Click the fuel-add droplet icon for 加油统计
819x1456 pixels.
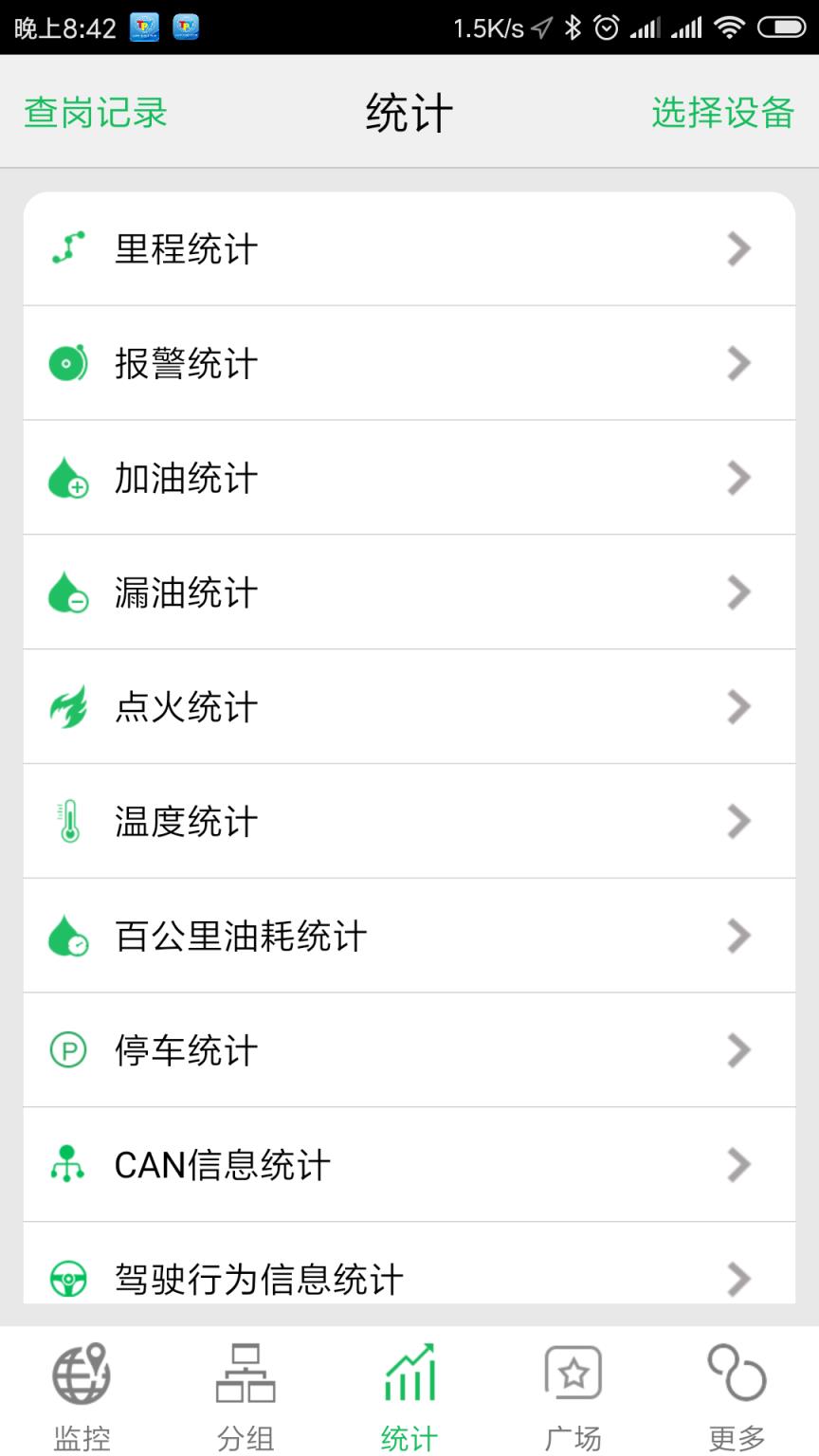[x=66, y=478]
